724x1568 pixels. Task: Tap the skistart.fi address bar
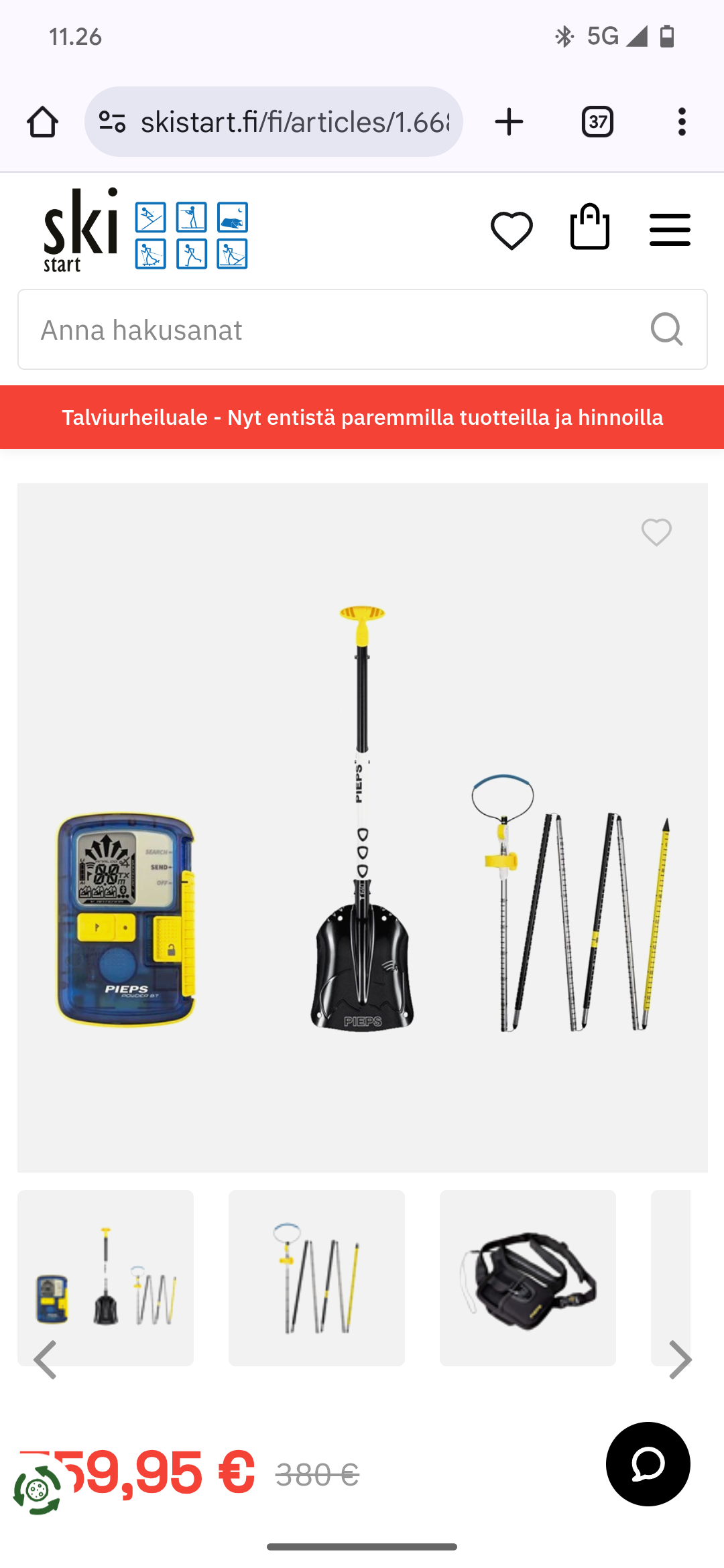(x=294, y=122)
